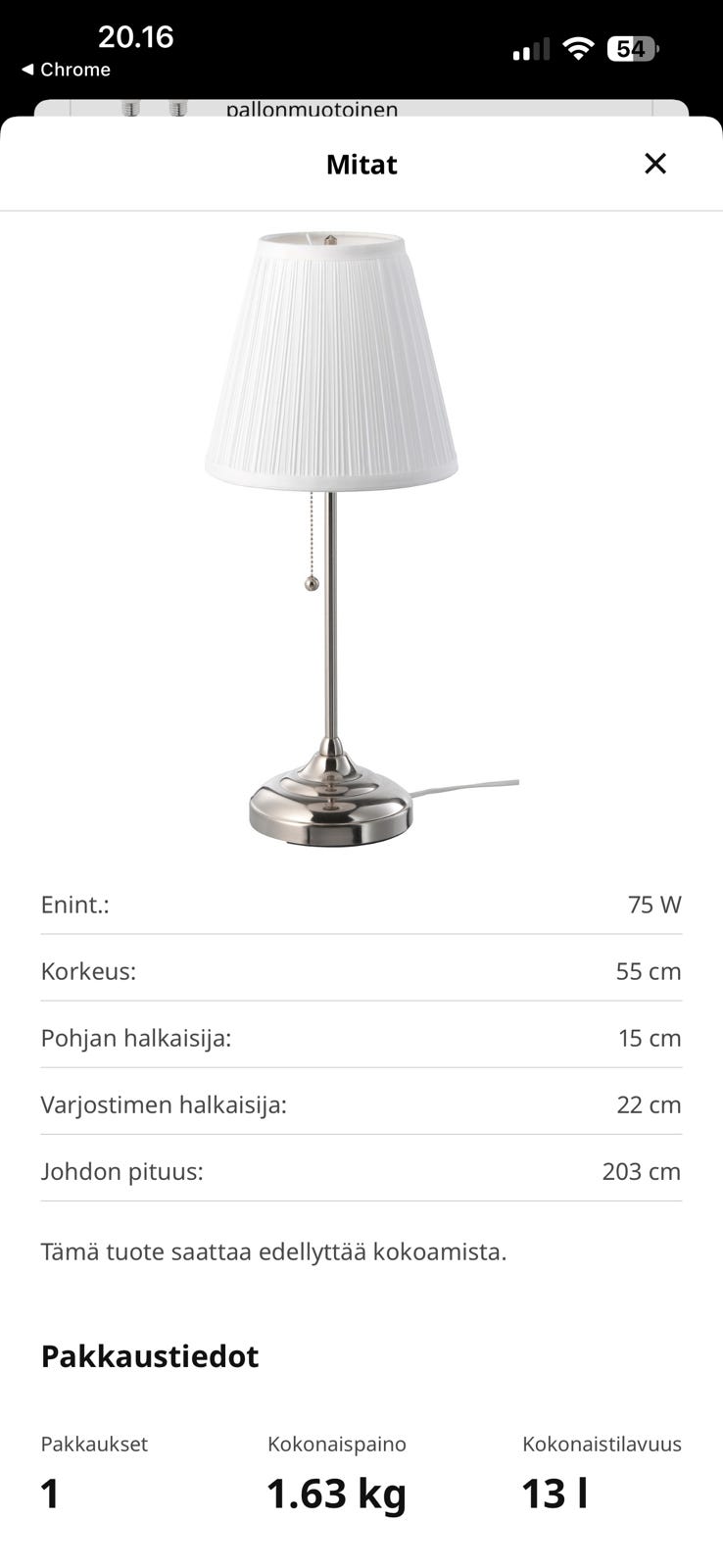Tap the Wi-Fi icon in status bar
Screen dimensions: 723x1568
click(x=578, y=46)
